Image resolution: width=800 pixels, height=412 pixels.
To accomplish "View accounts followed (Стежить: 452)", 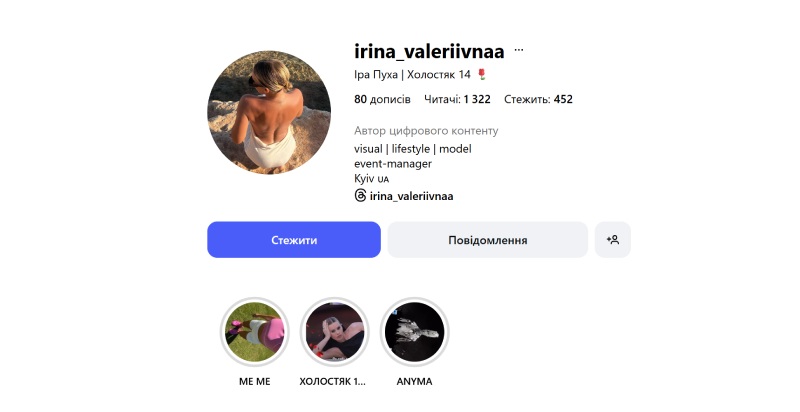I will point(538,99).
